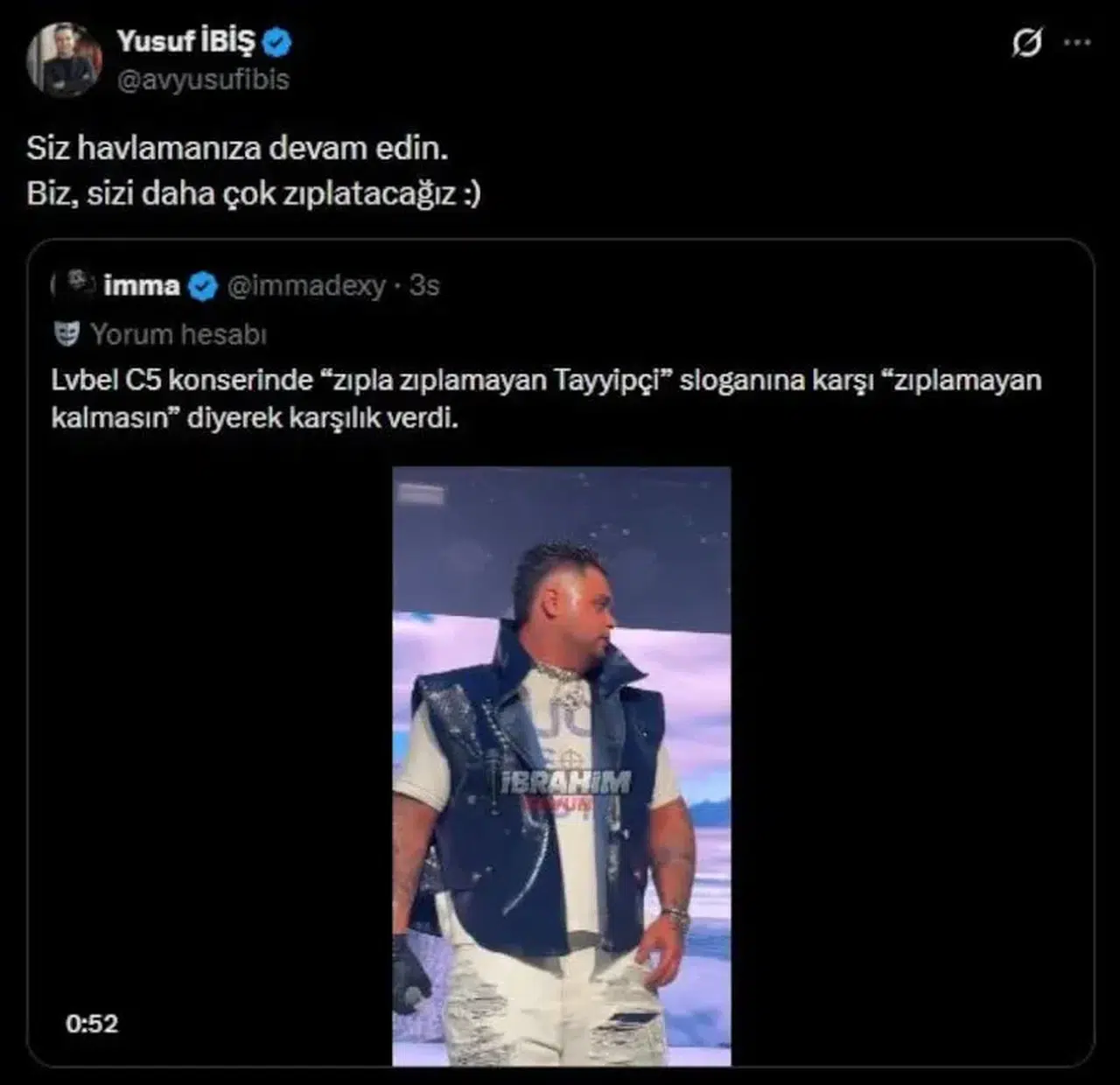Image resolution: width=1120 pixels, height=1085 pixels.
Task: Open the @avyusufibis profile link
Action: pos(203,80)
